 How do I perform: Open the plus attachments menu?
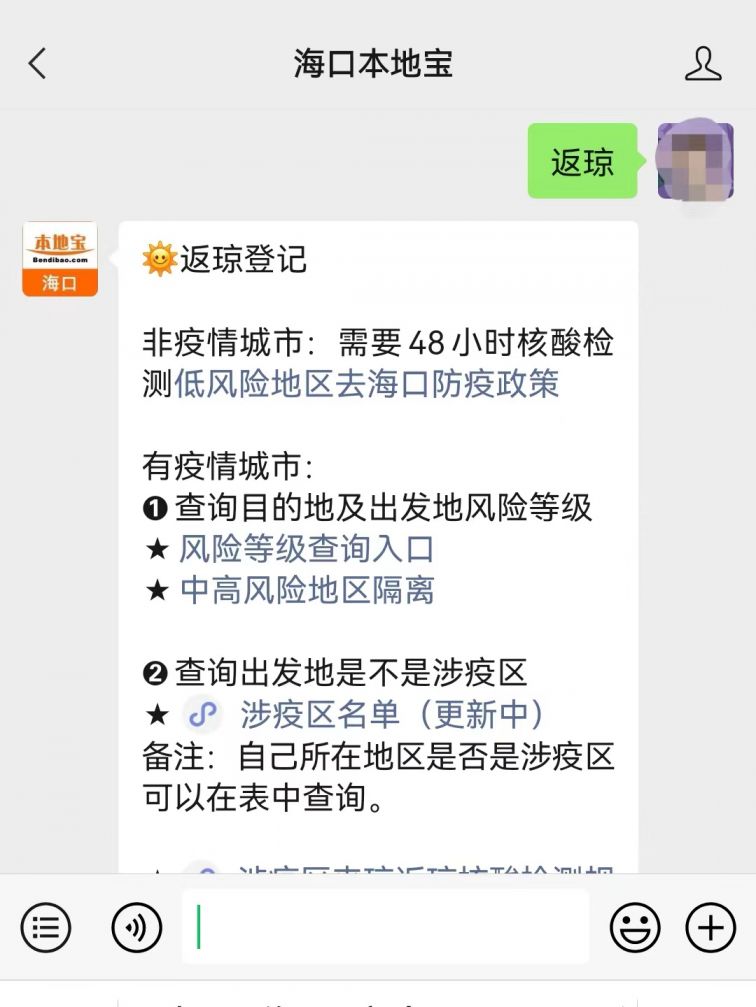pyautogui.click(x=710, y=927)
